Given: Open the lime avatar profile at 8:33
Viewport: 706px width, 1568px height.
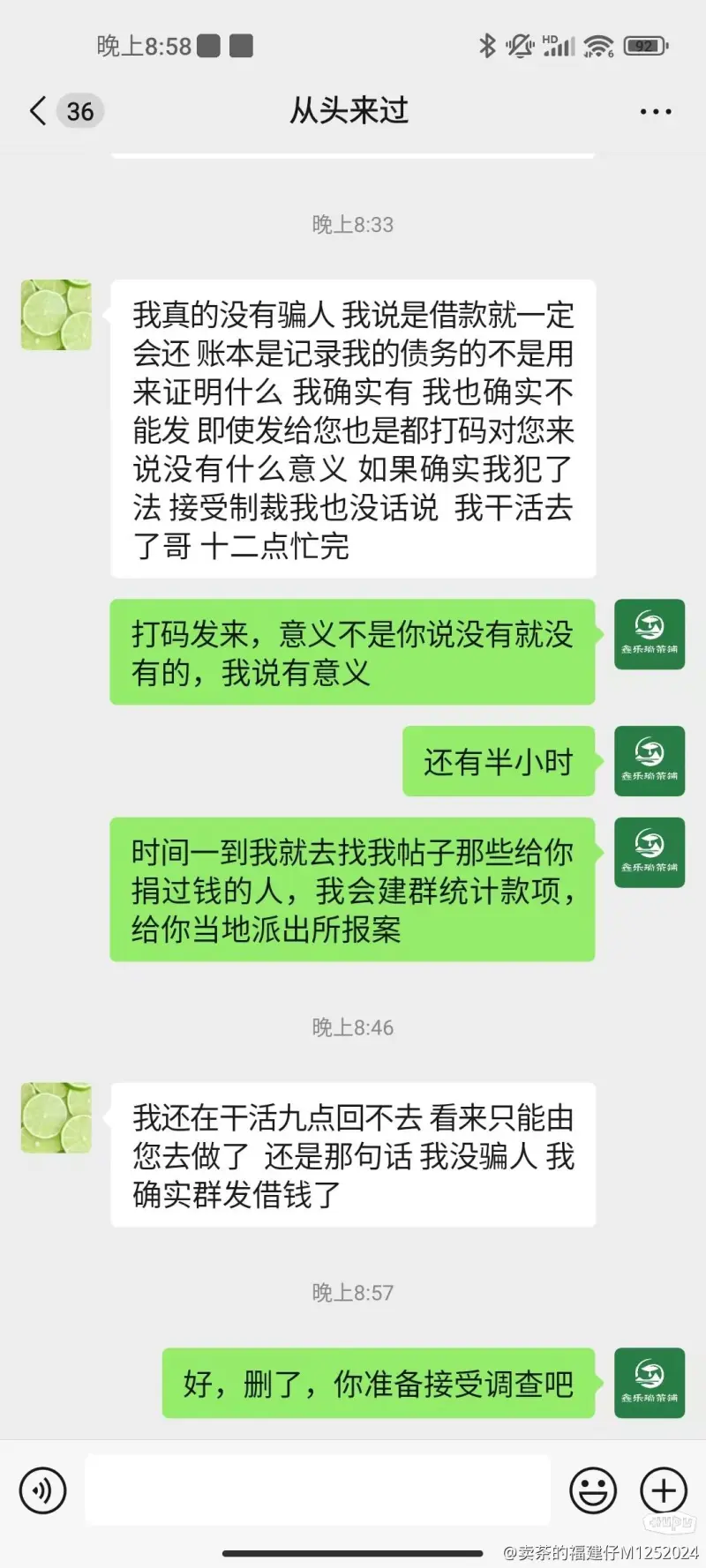Looking at the screenshot, I should point(56,316).
